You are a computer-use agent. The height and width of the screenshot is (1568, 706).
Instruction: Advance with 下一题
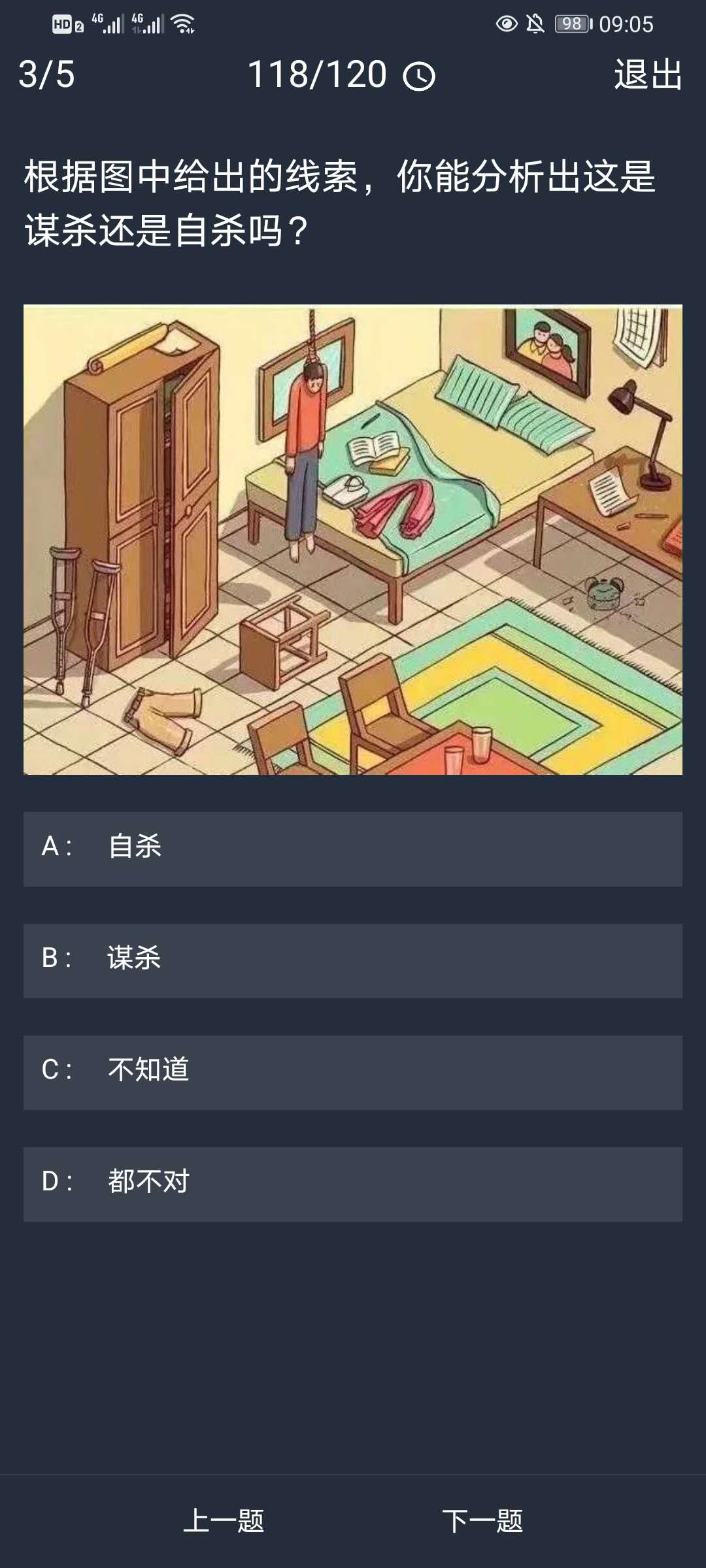482,1521
